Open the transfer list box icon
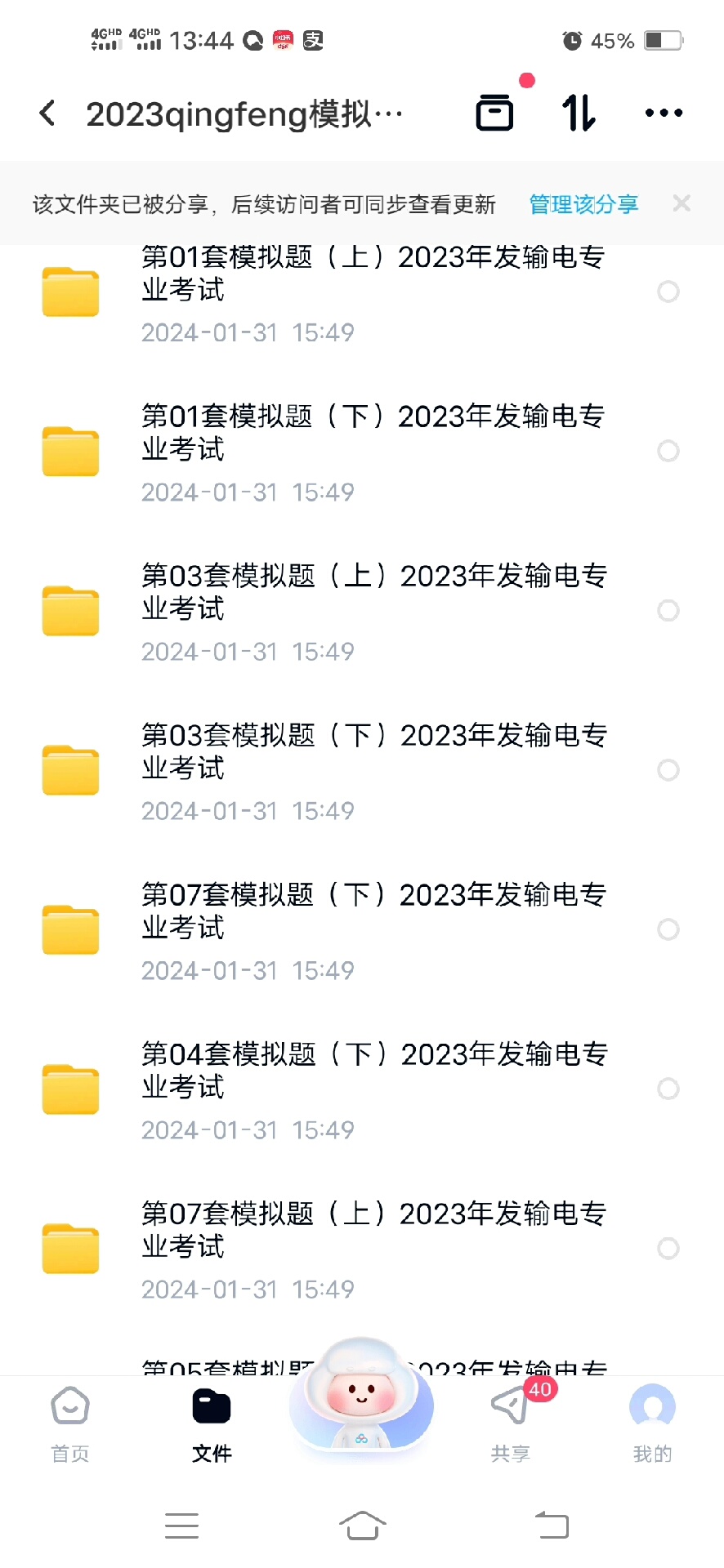This screenshot has height=1568, width=724. pos(494,113)
